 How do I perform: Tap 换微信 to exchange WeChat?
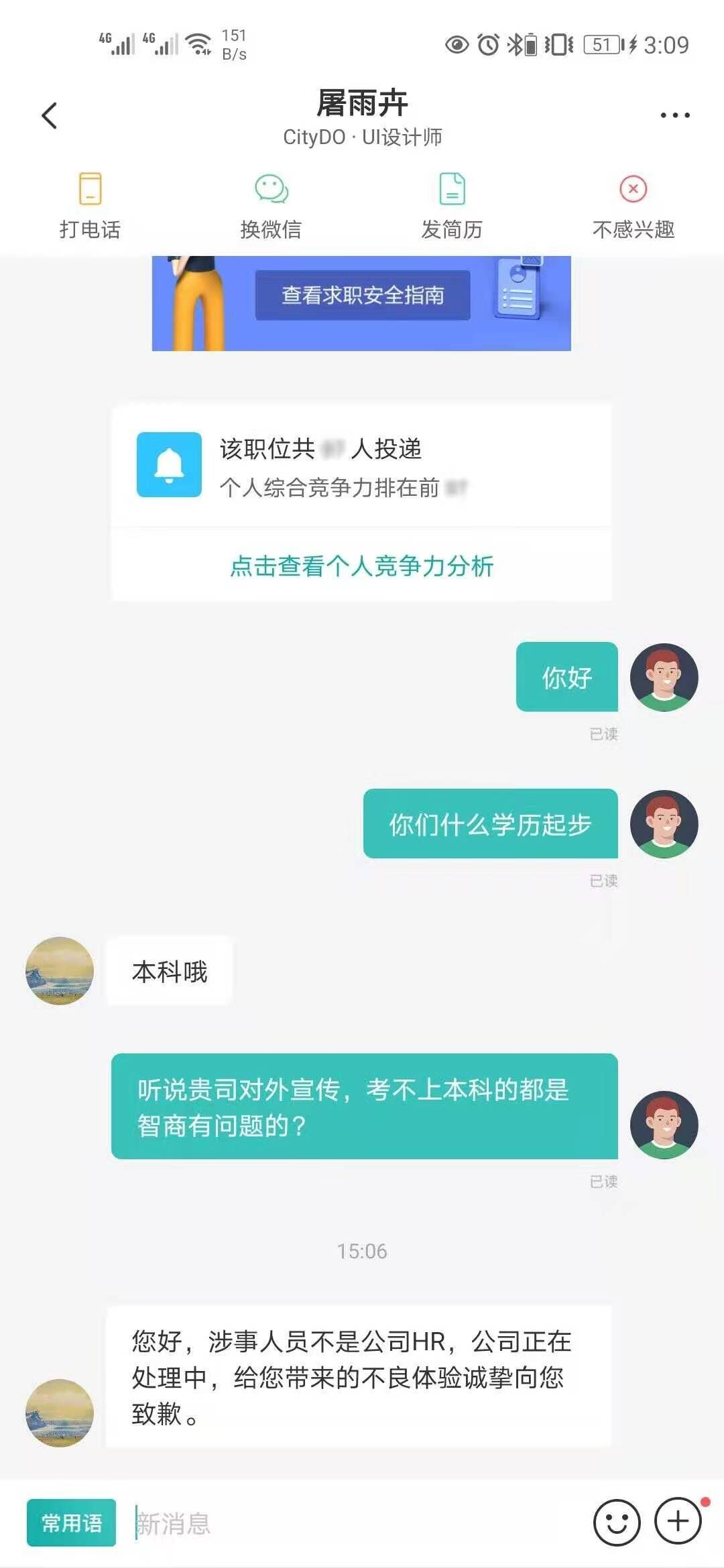coord(271,205)
